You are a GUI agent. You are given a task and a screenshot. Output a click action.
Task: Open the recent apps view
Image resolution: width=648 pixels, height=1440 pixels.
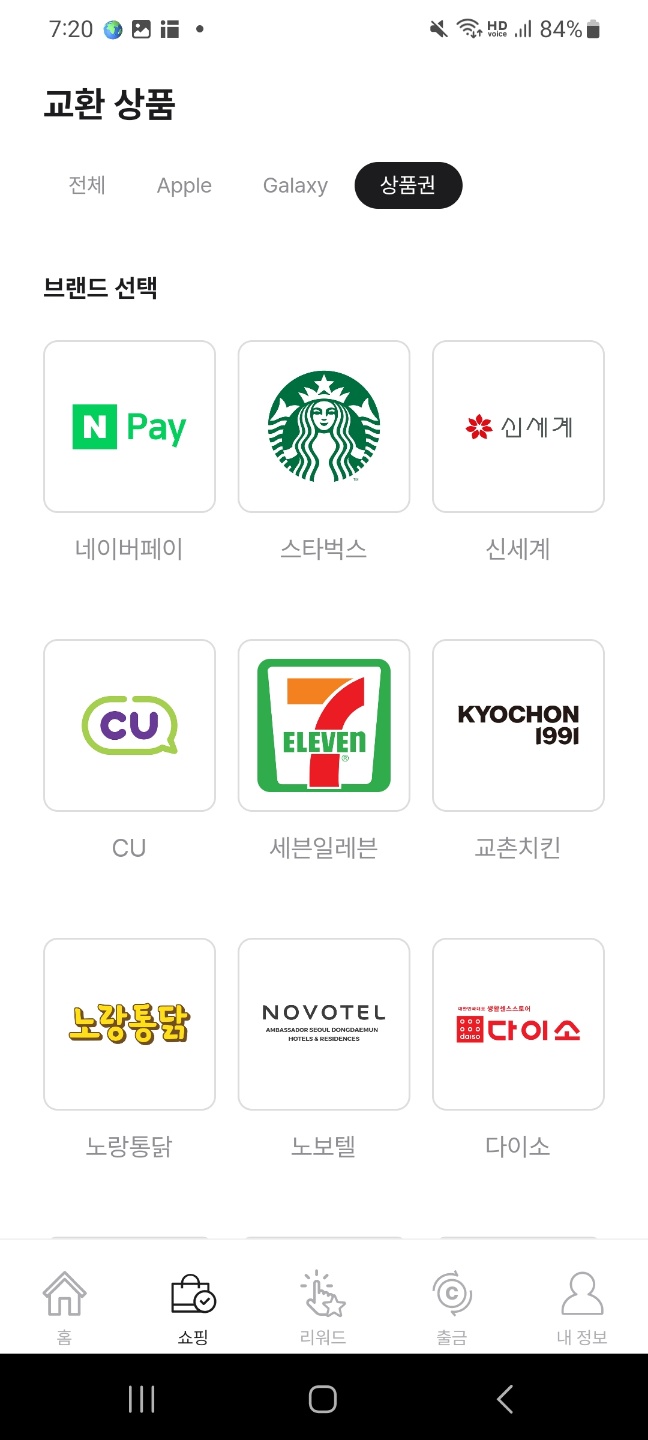(142, 1398)
